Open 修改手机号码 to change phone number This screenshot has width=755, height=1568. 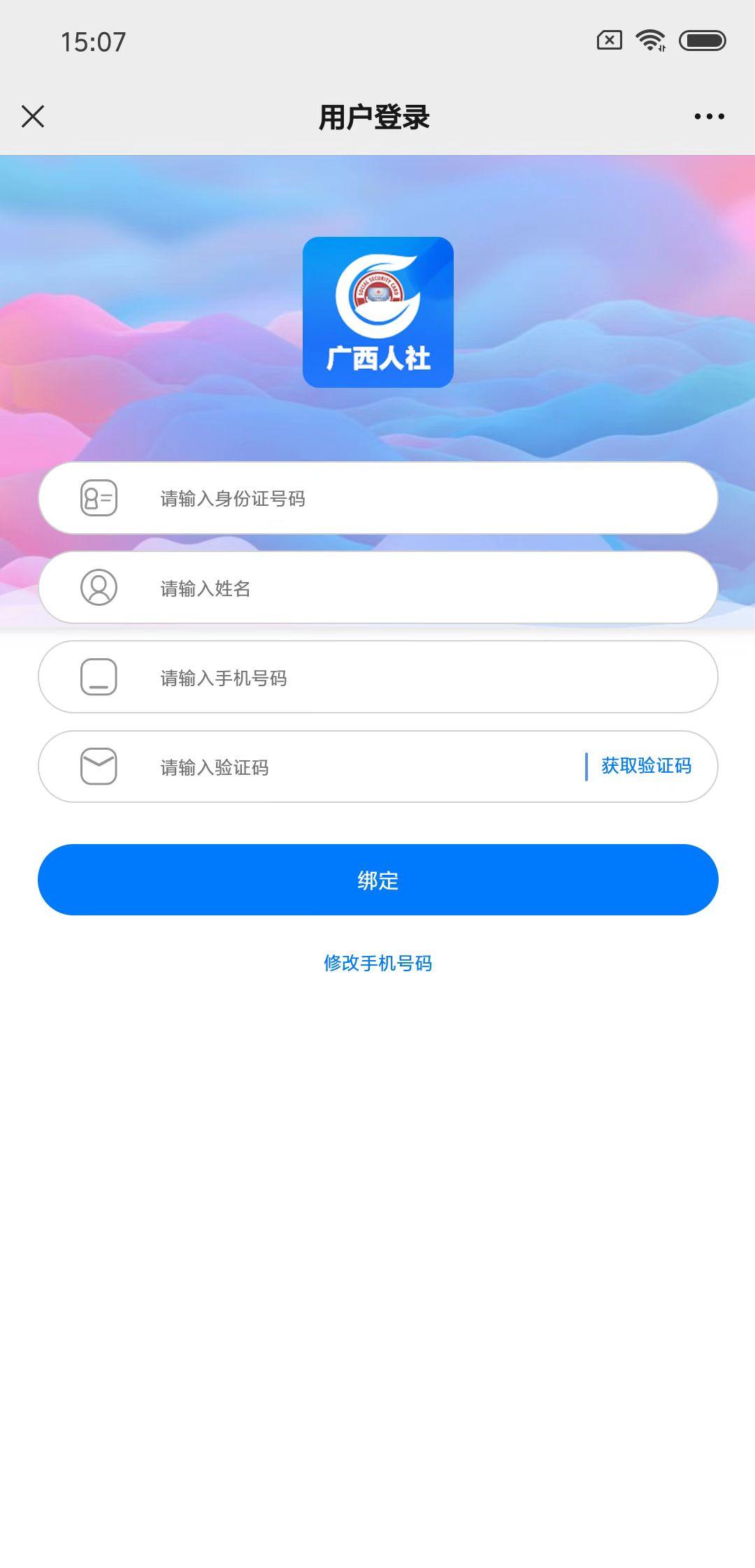[x=377, y=964]
